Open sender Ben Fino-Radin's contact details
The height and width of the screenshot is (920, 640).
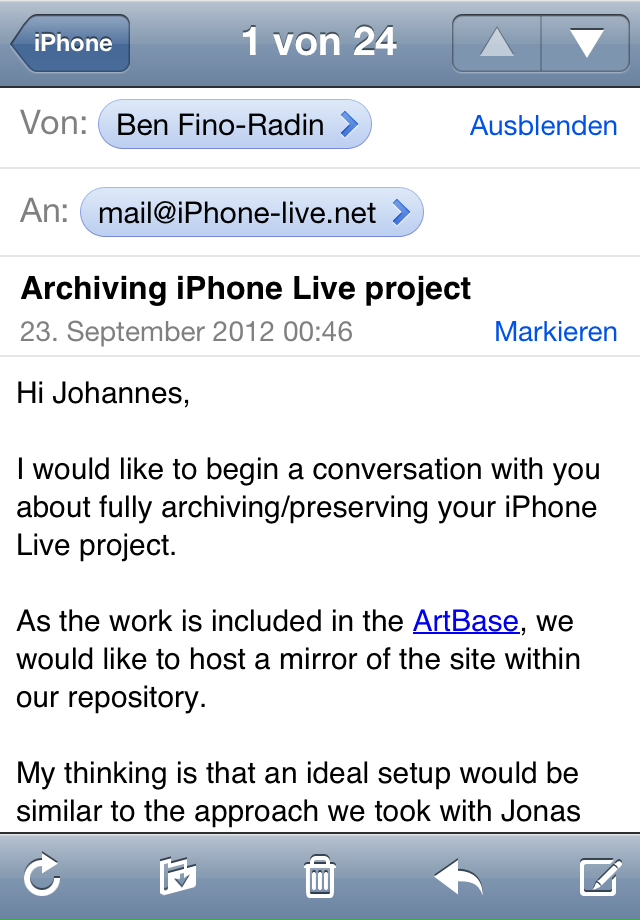235,125
